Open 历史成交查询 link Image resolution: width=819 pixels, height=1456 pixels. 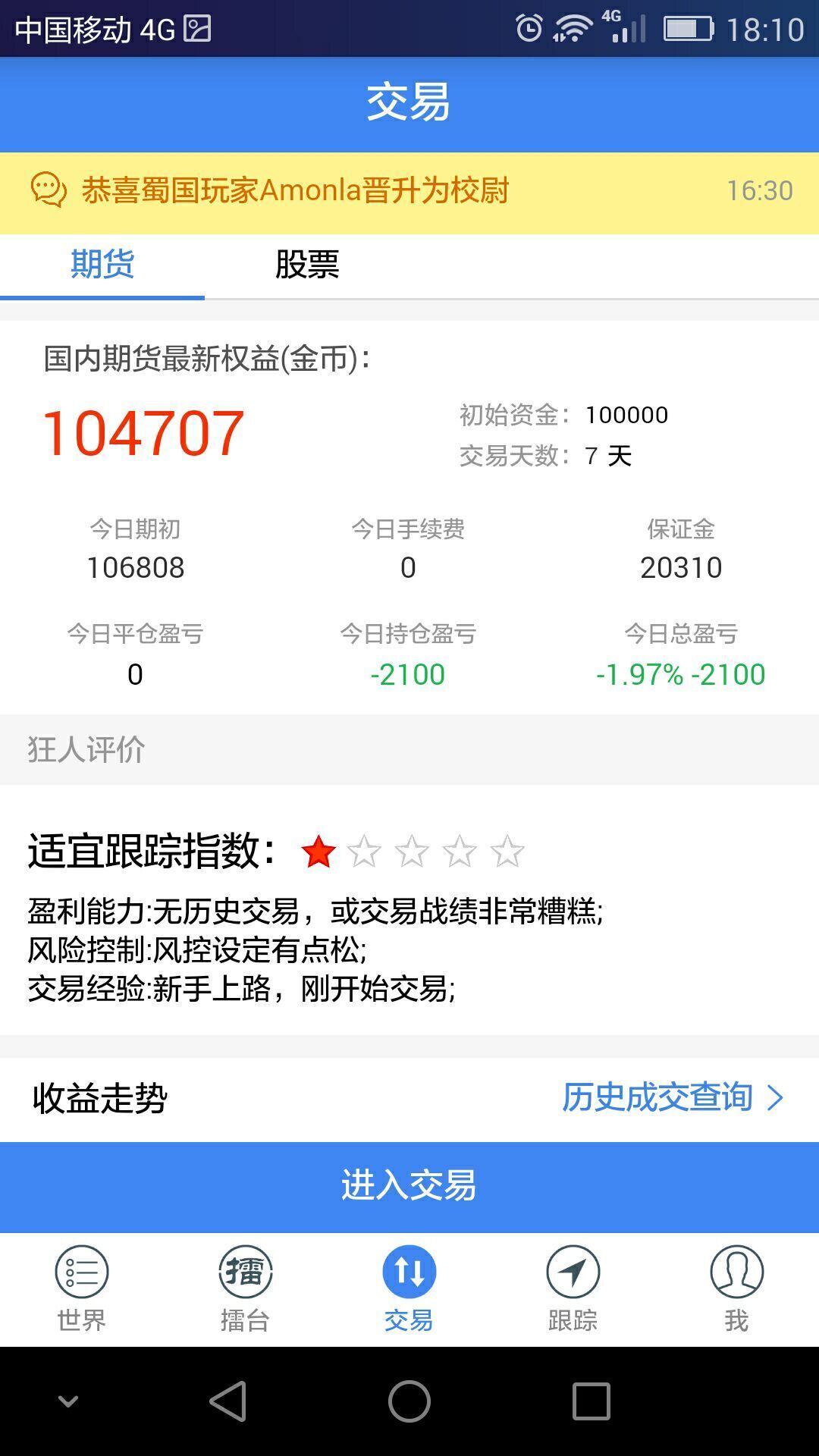[672, 1097]
